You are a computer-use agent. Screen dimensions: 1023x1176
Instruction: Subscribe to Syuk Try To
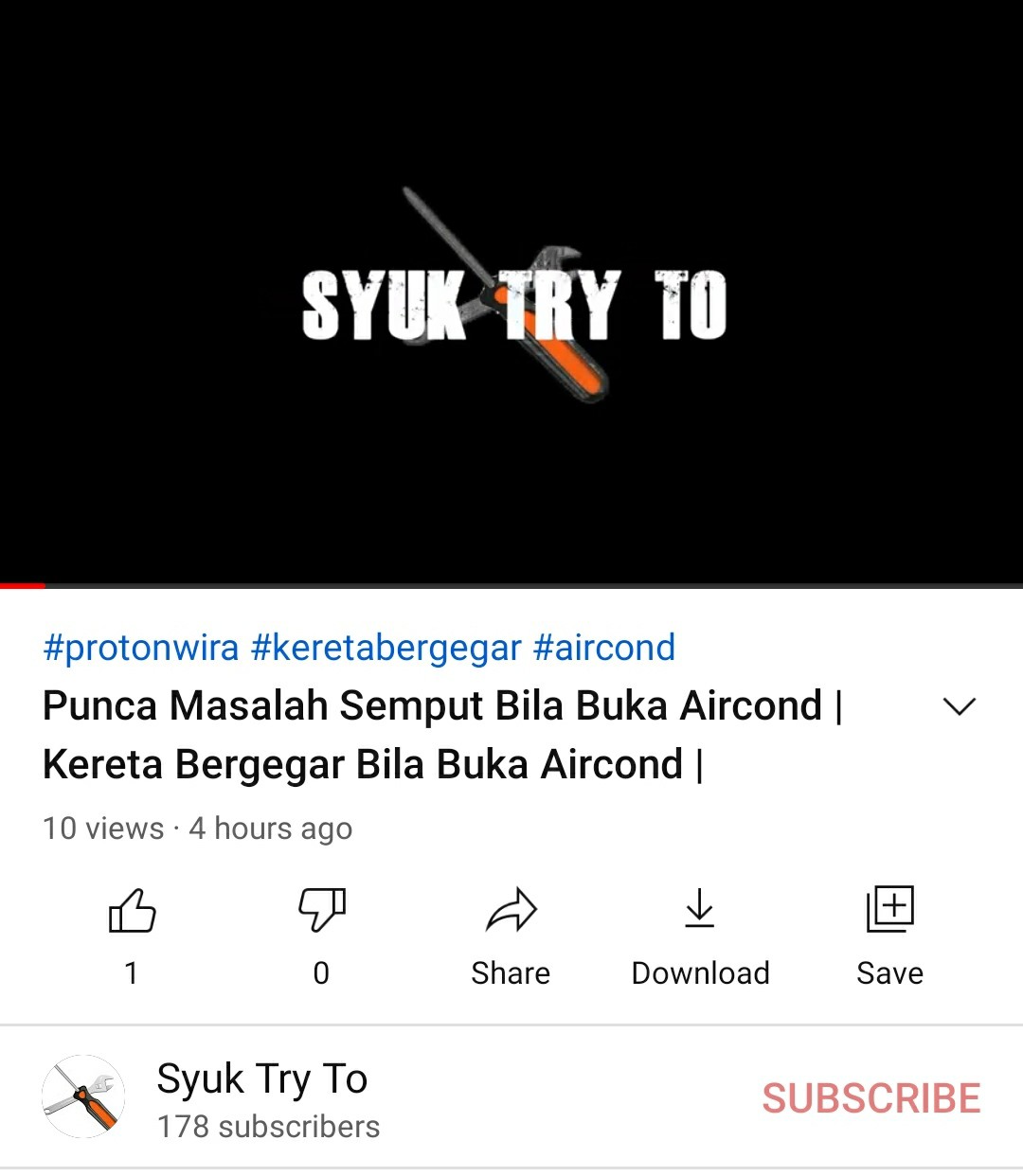pyautogui.click(x=870, y=1098)
